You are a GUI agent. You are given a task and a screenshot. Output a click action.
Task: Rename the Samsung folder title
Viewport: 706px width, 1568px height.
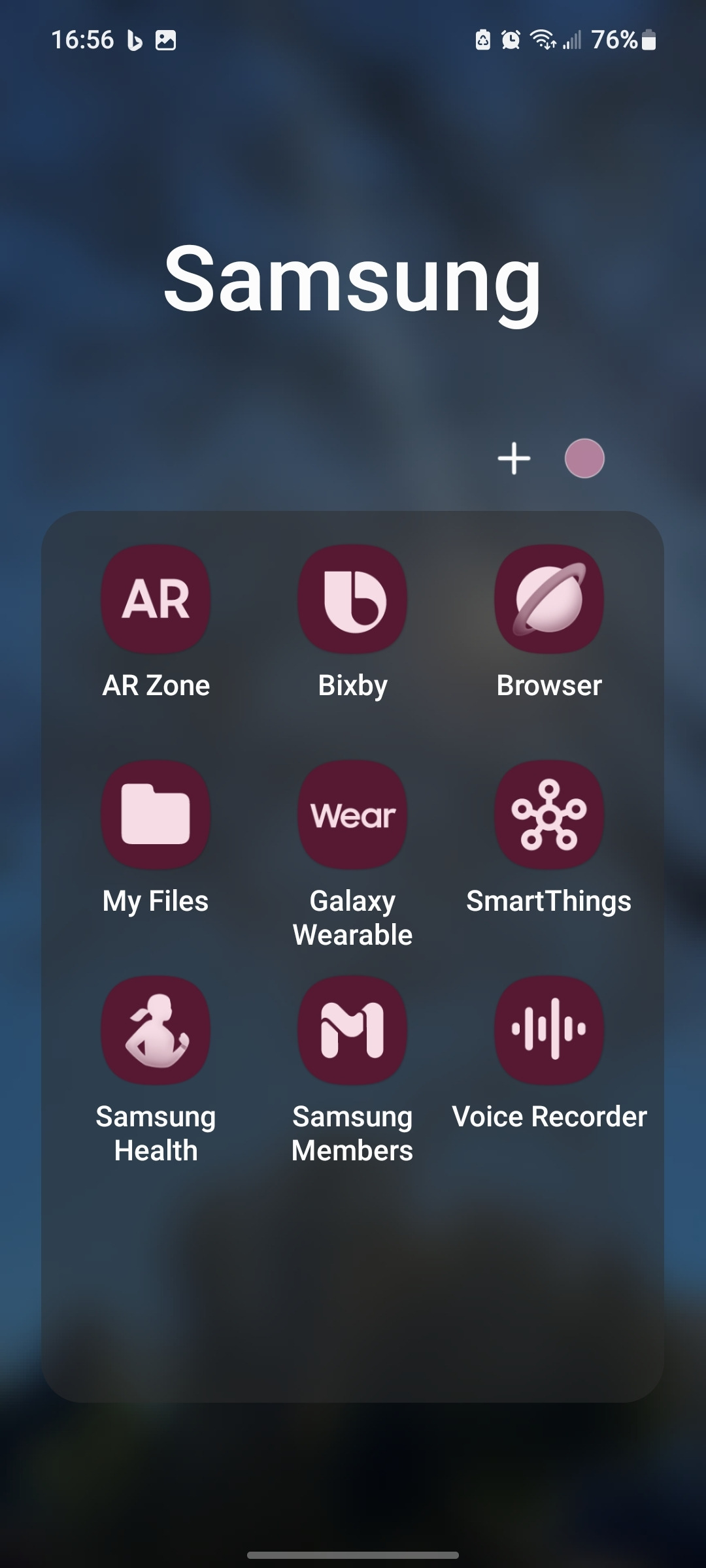[353, 282]
